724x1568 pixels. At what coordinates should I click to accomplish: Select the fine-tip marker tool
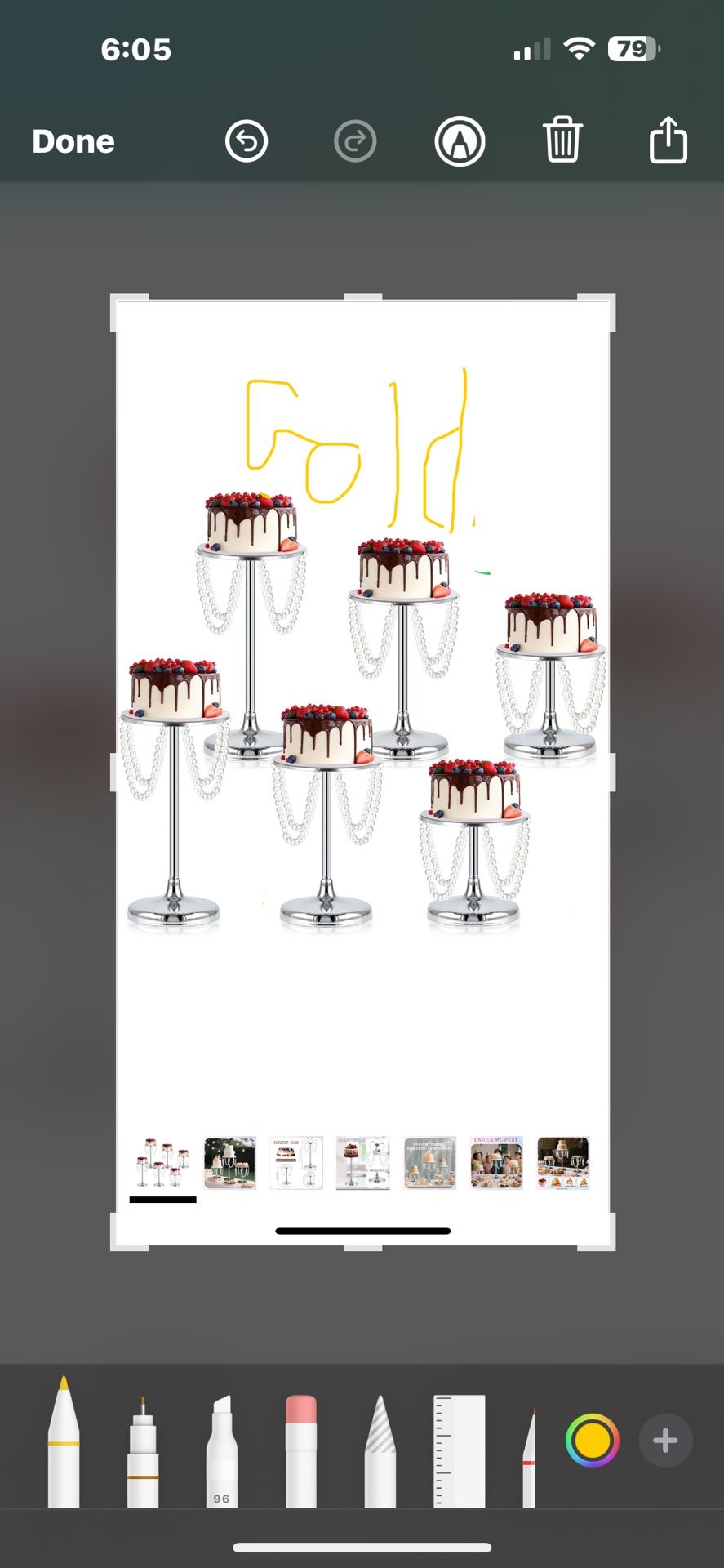tap(143, 1454)
